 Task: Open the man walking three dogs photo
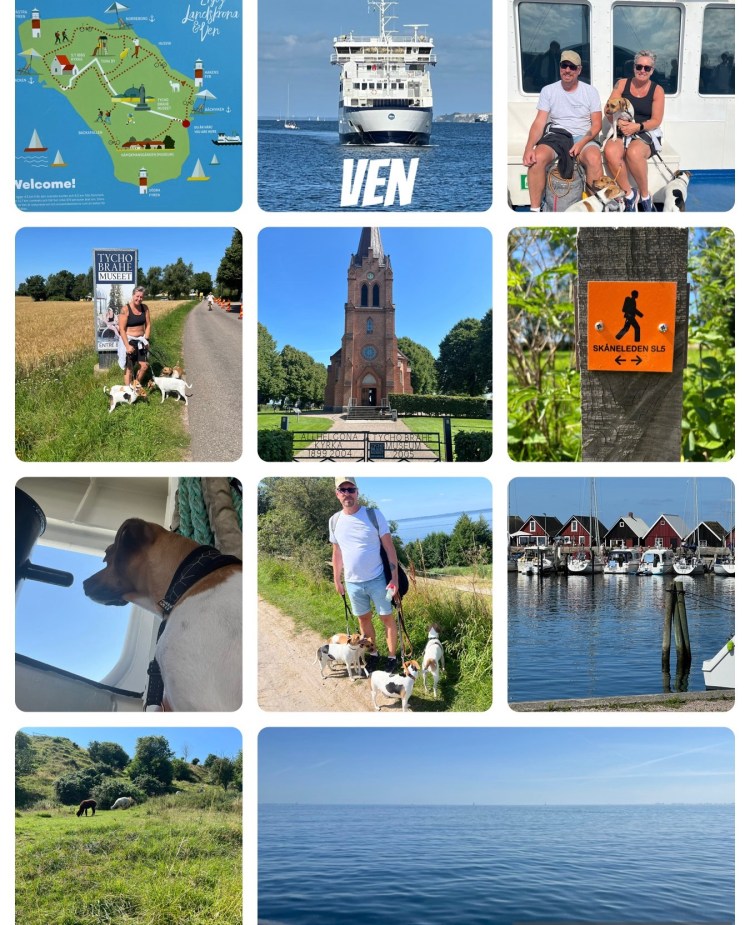click(x=374, y=593)
